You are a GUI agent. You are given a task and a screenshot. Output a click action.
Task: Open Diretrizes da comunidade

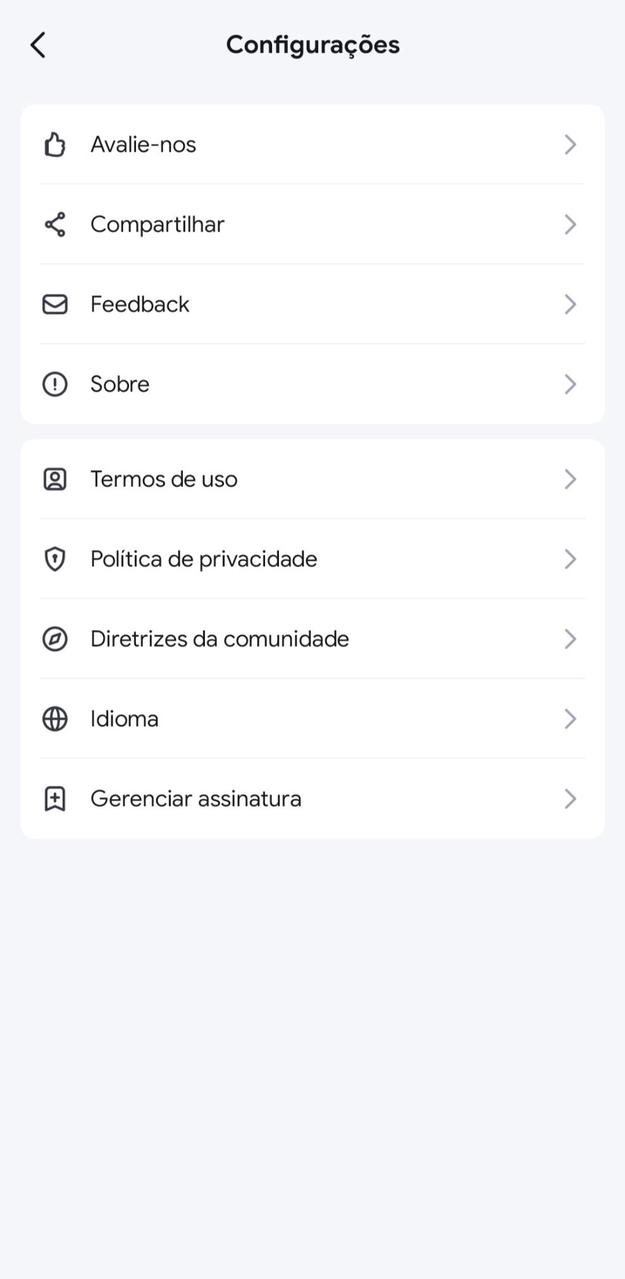(x=312, y=639)
